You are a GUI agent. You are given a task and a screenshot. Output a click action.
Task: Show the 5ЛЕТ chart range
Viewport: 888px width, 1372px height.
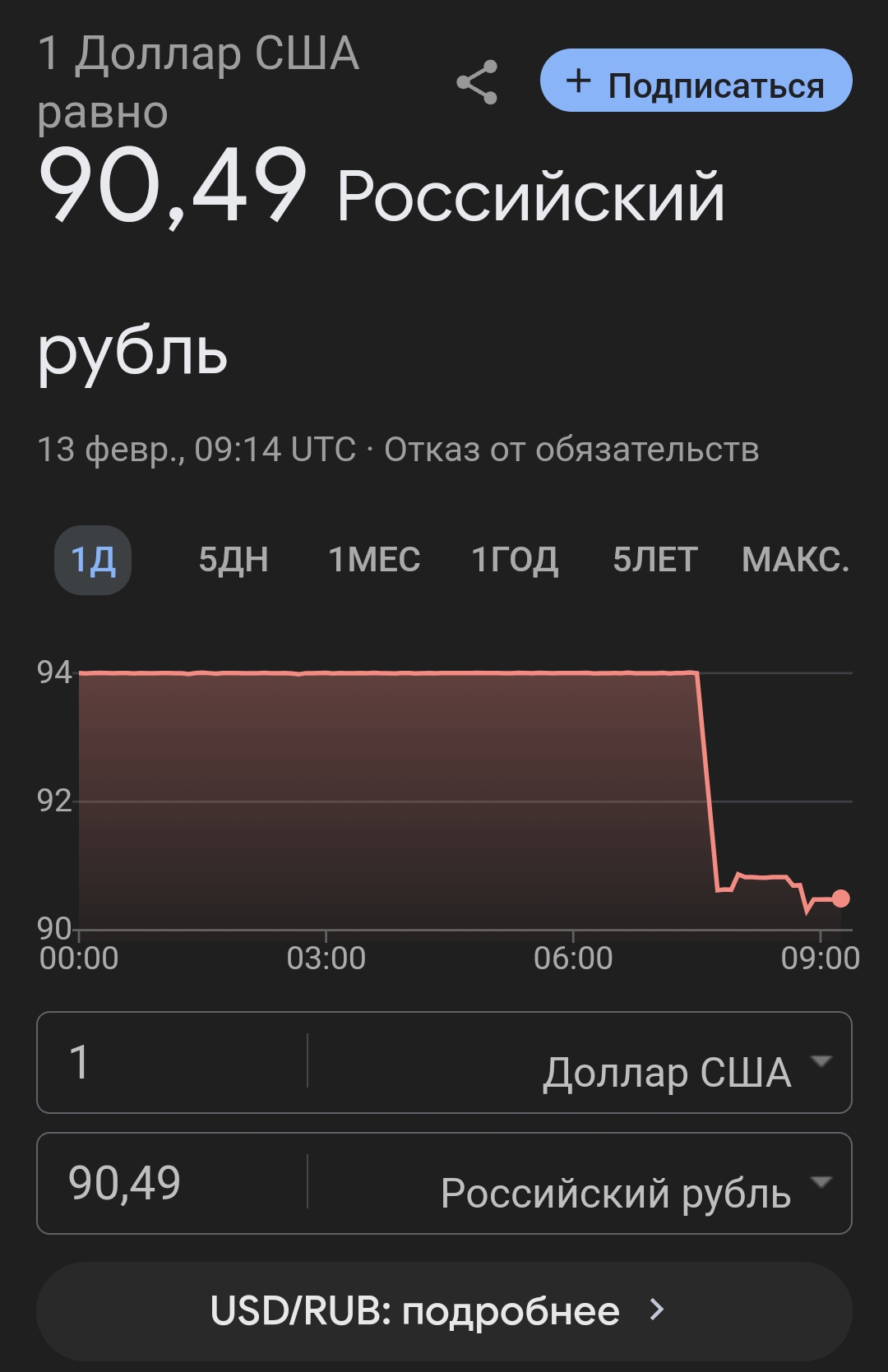655,560
